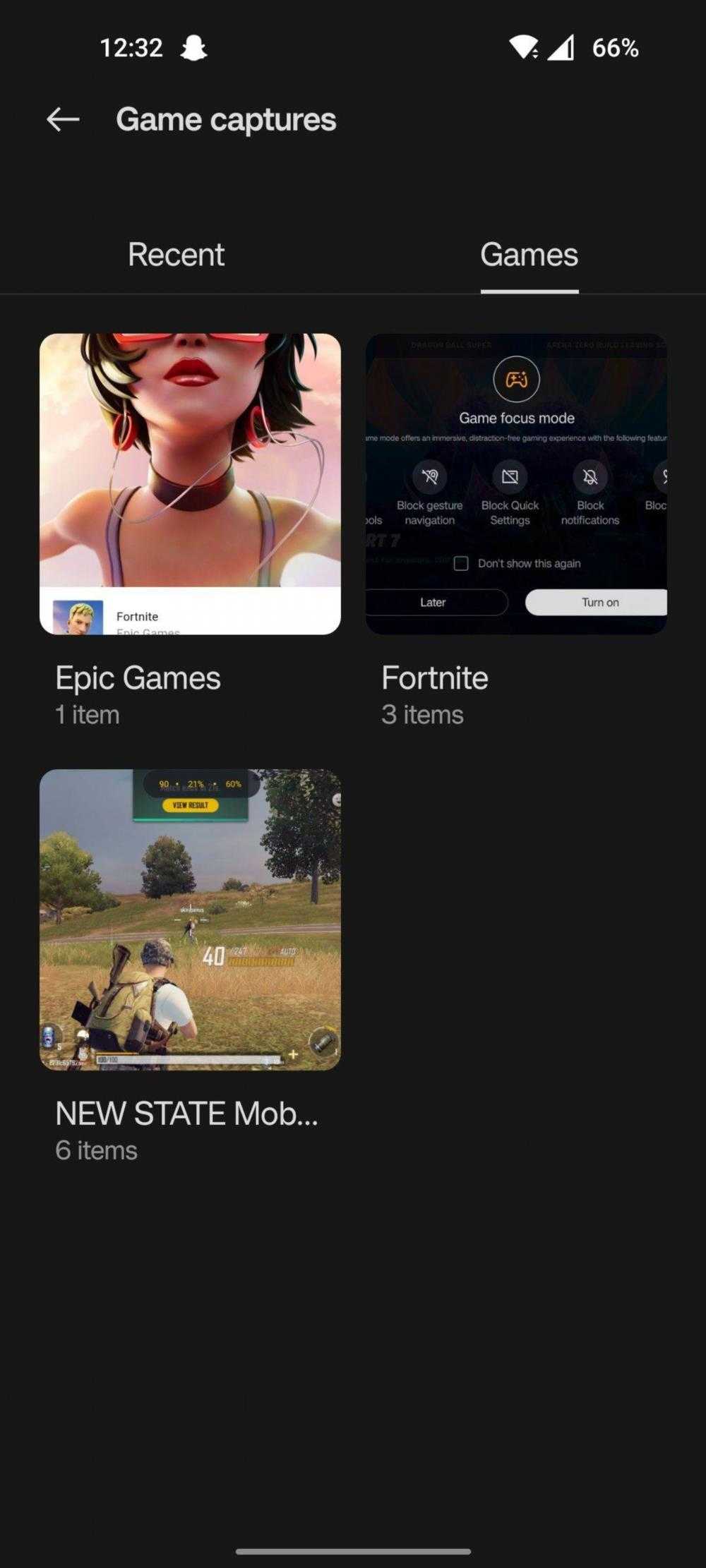Open the Epic Games captures album
Image resolution: width=706 pixels, height=1568 pixels.
click(190, 484)
